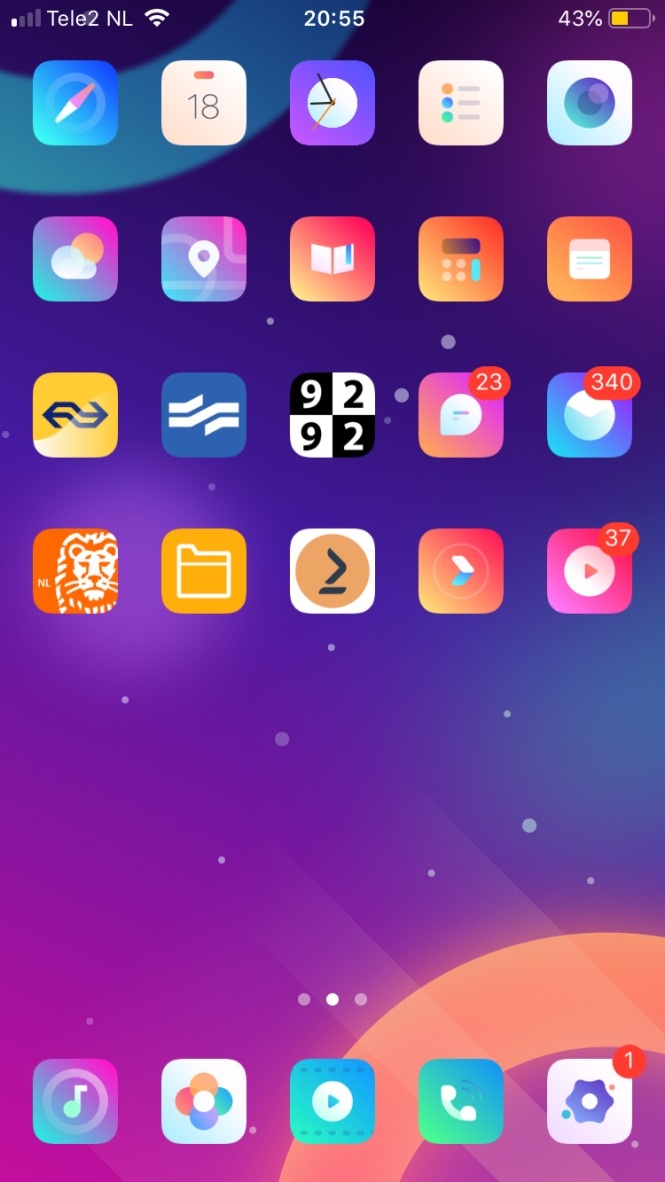
Task: Launch the Clock app
Action: (x=332, y=103)
